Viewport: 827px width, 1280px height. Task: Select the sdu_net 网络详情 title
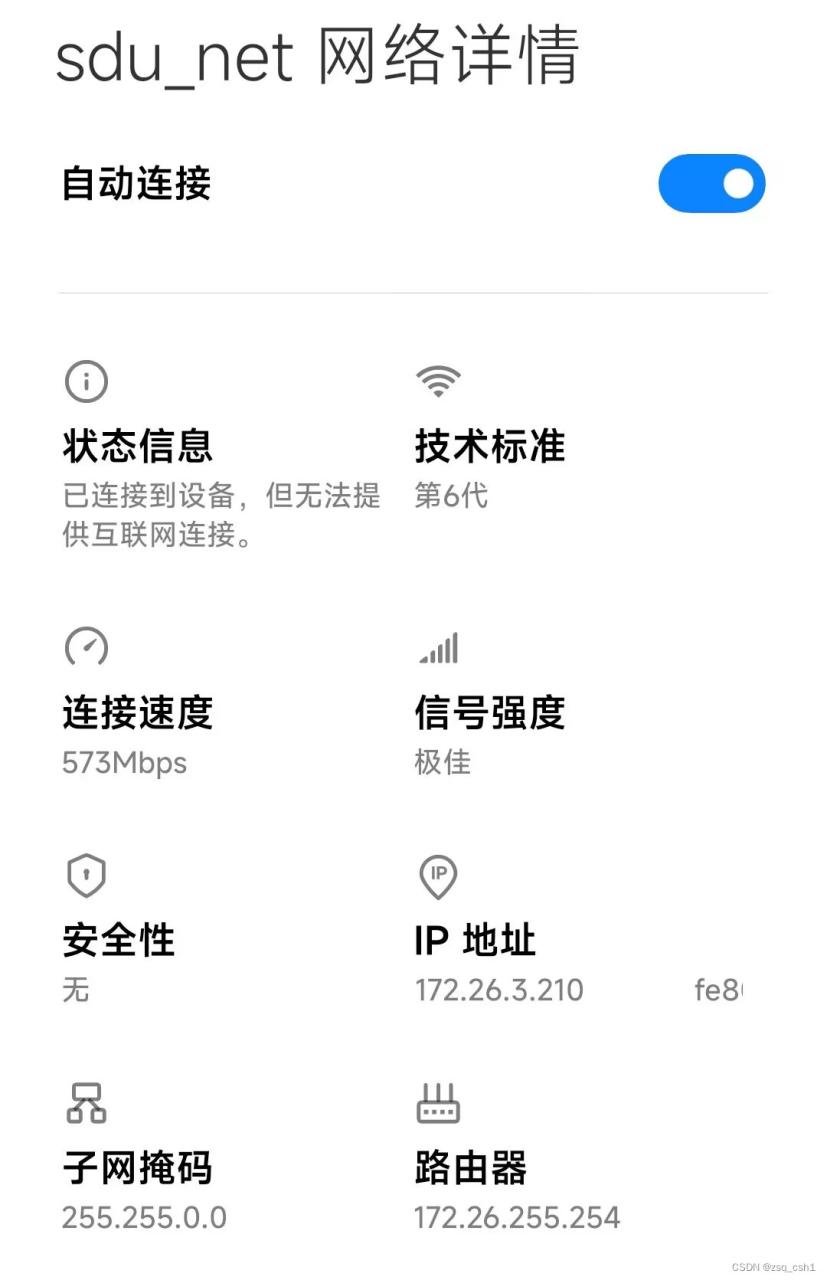tap(318, 58)
